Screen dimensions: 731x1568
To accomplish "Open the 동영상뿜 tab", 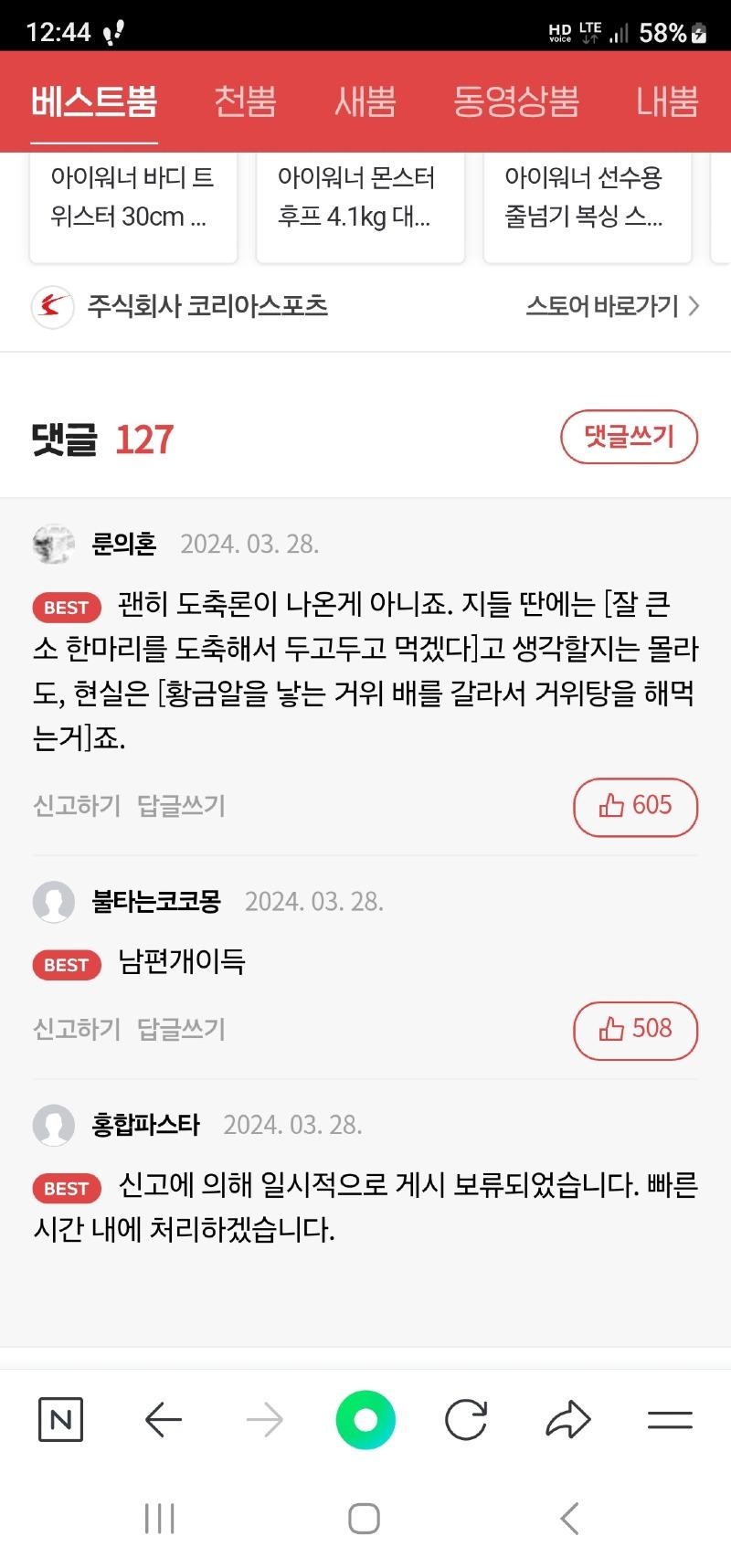I will (516, 101).
